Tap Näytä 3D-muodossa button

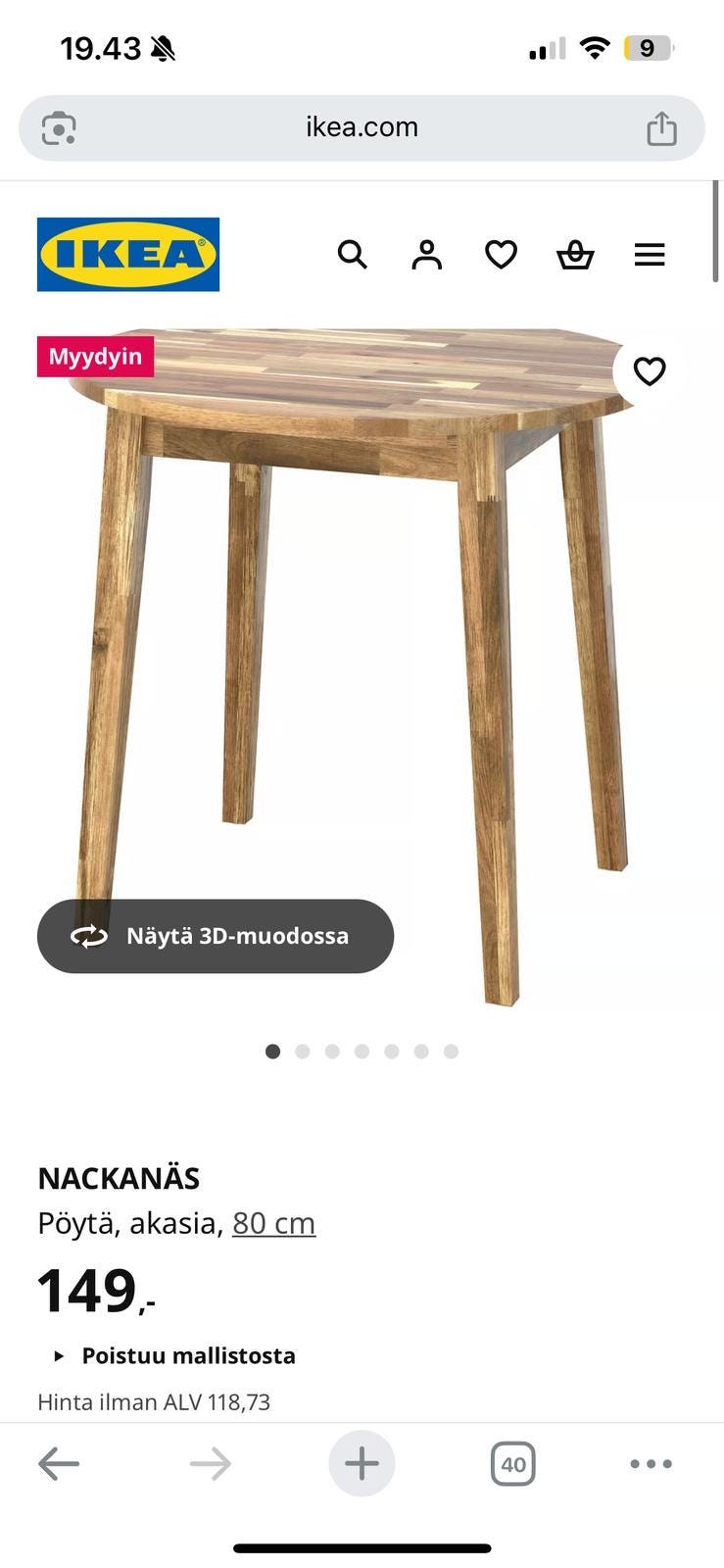tap(216, 936)
